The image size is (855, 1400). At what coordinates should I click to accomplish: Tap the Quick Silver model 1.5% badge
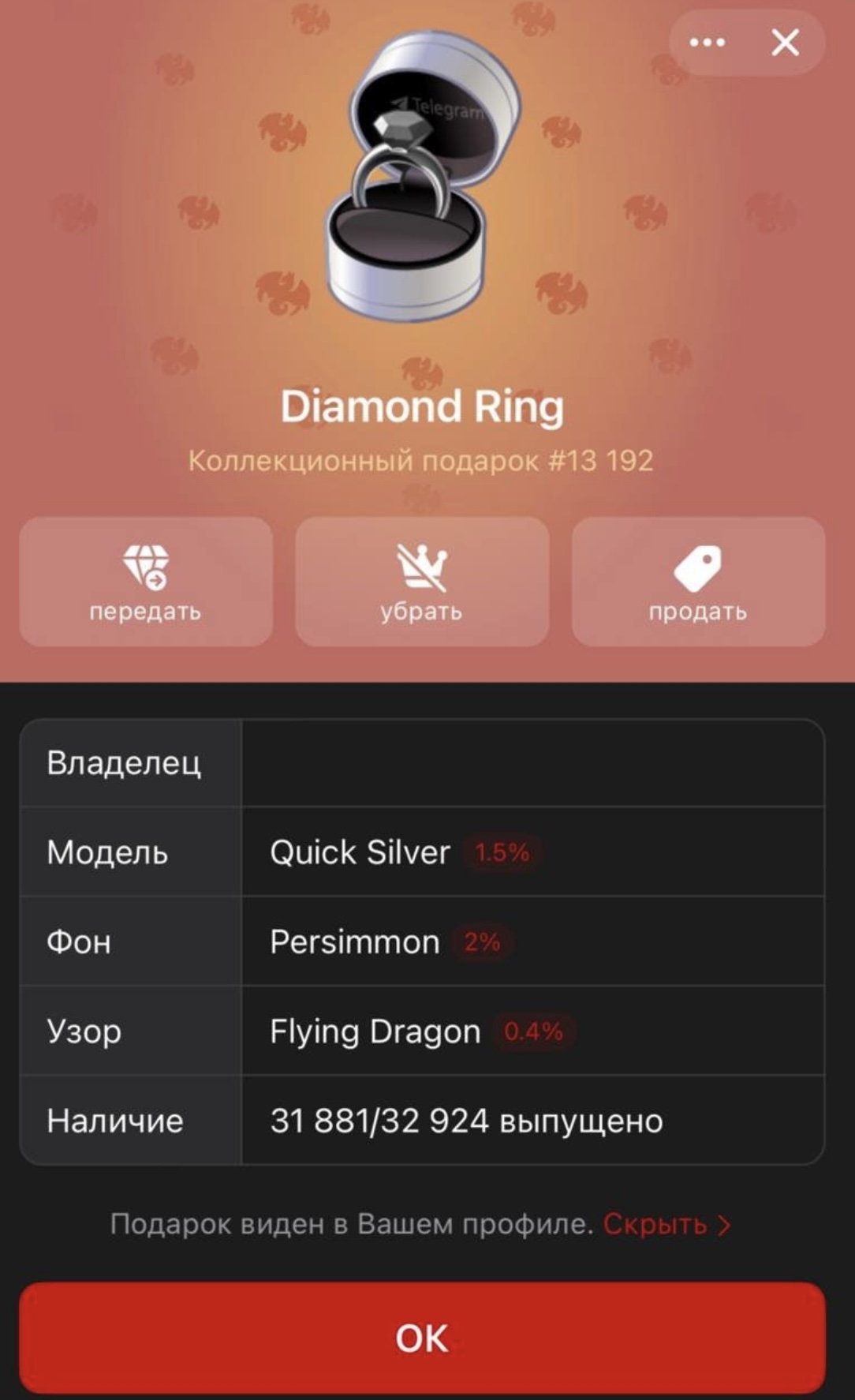502,852
